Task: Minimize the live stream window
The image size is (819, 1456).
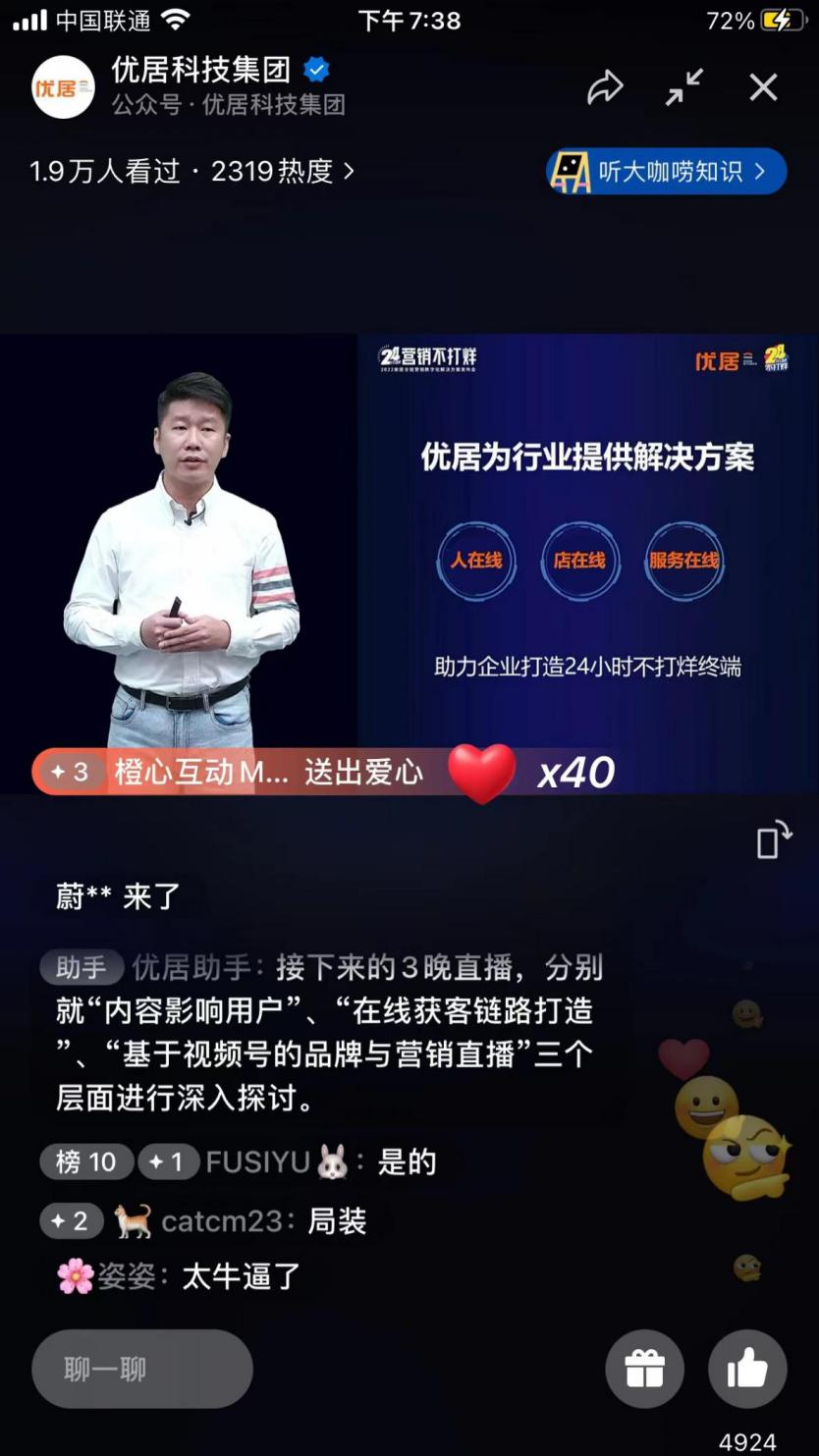Action: [684, 87]
